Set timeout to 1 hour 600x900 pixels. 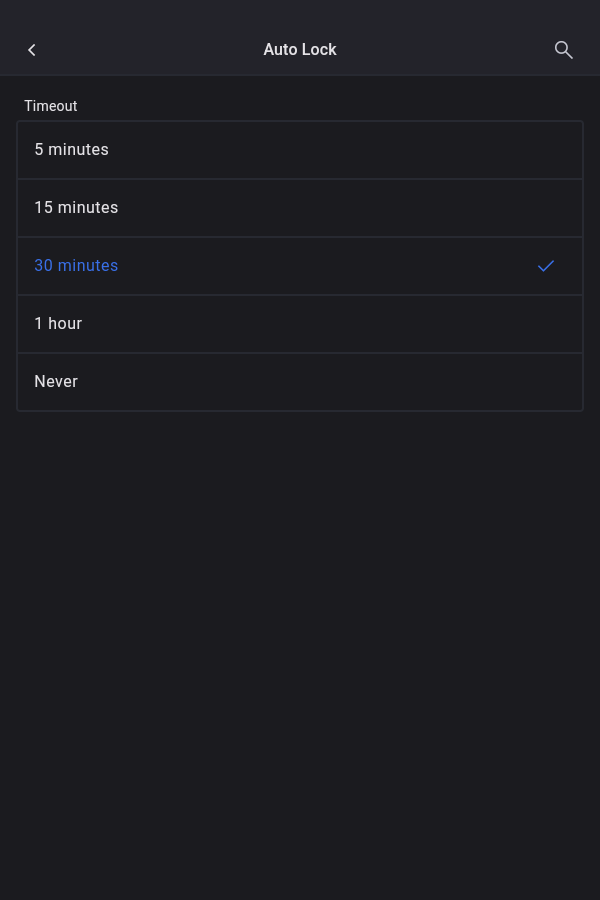[x=300, y=324]
